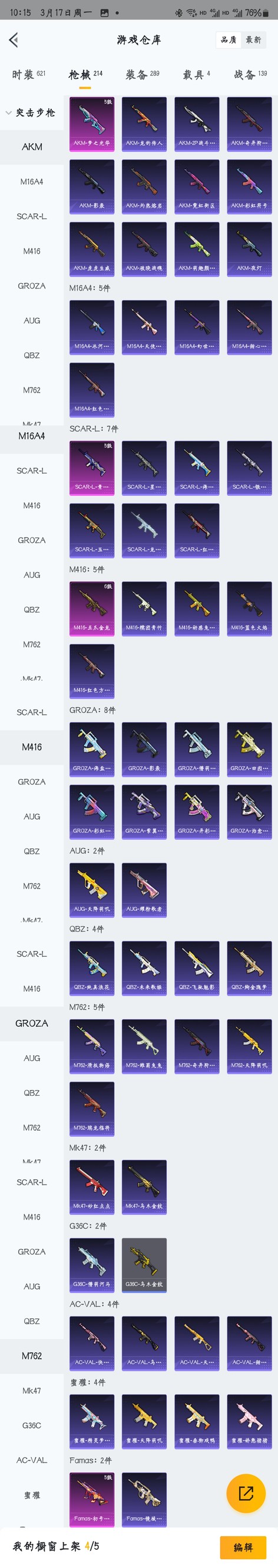The height and width of the screenshot is (1568, 278).
Task: Open the 载具 tab
Action: pyautogui.click(x=197, y=74)
